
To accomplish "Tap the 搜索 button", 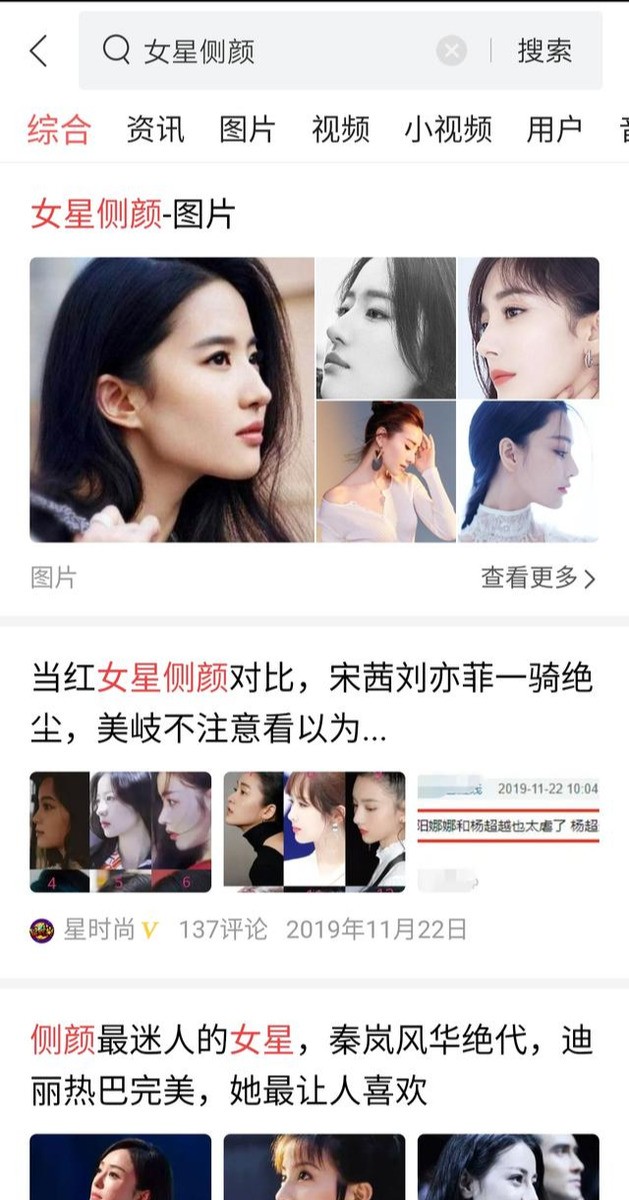I will [x=545, y=51].
